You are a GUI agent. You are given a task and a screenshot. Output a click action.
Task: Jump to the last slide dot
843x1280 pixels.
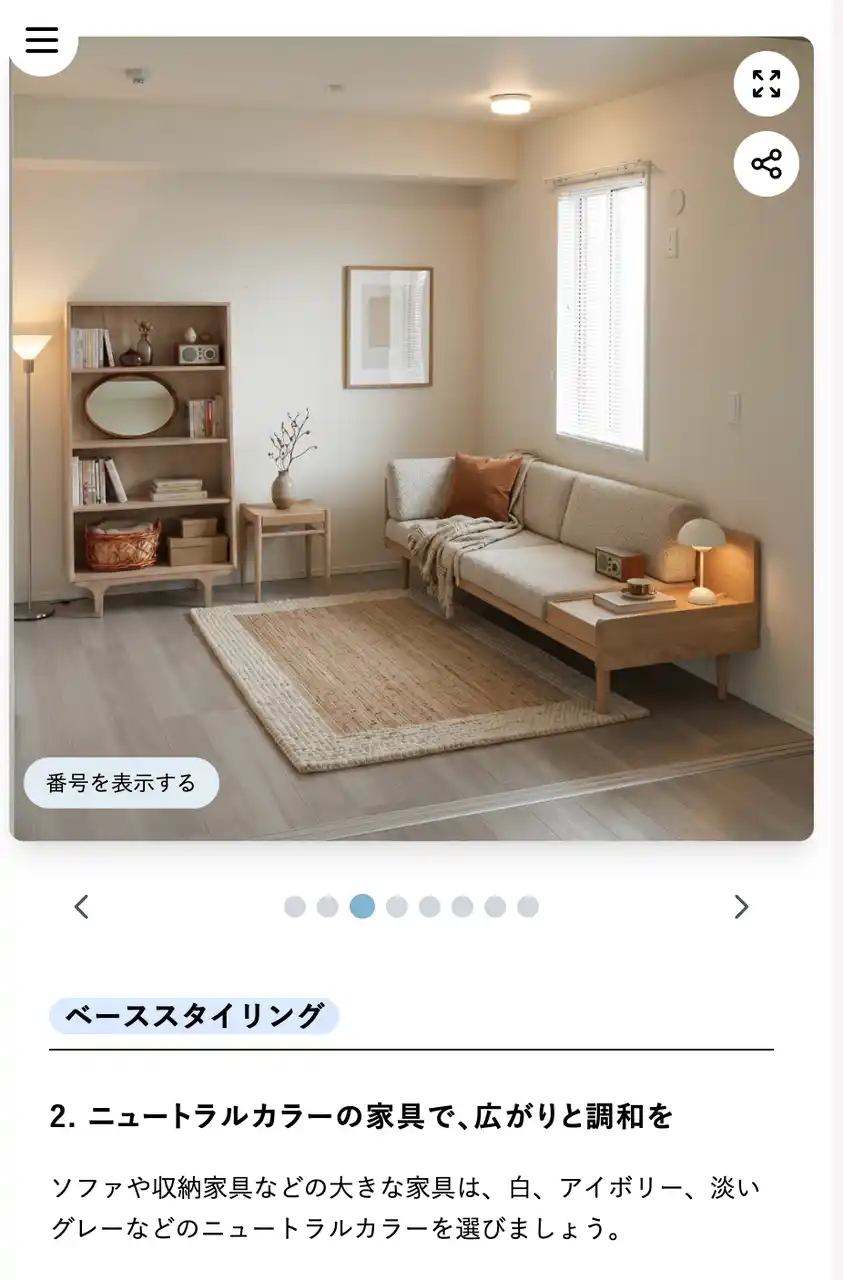[528, 907]
